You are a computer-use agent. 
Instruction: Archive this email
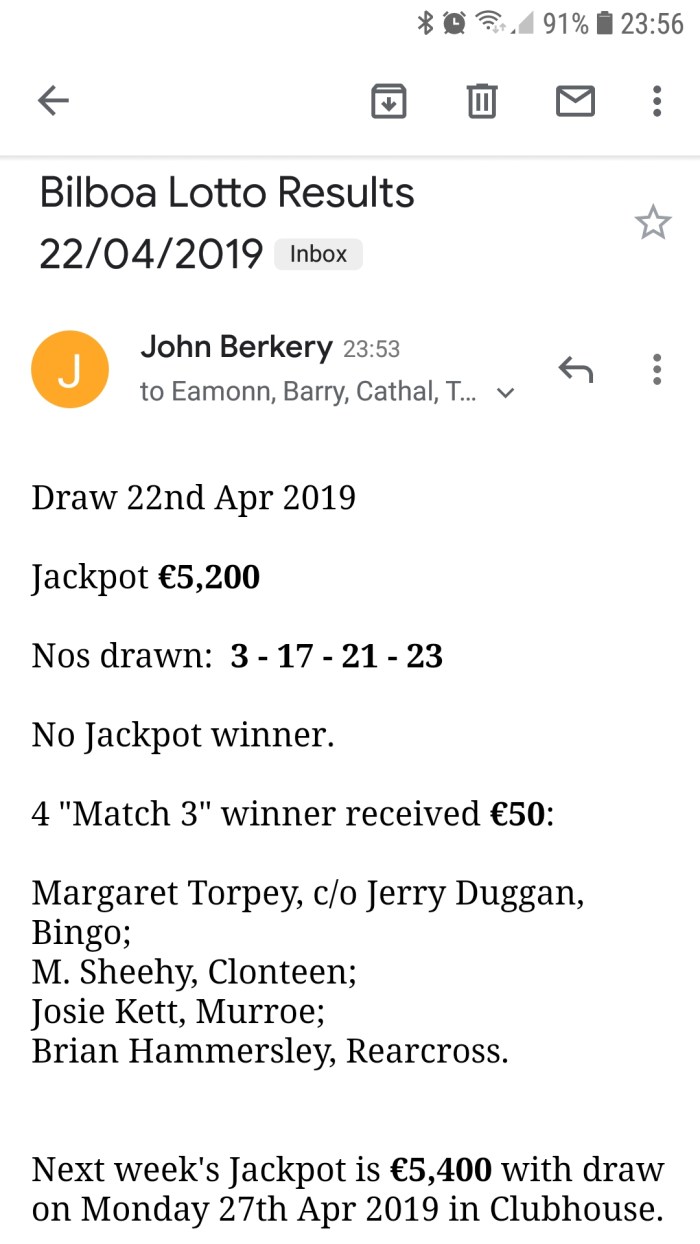[x=388, y=100]
